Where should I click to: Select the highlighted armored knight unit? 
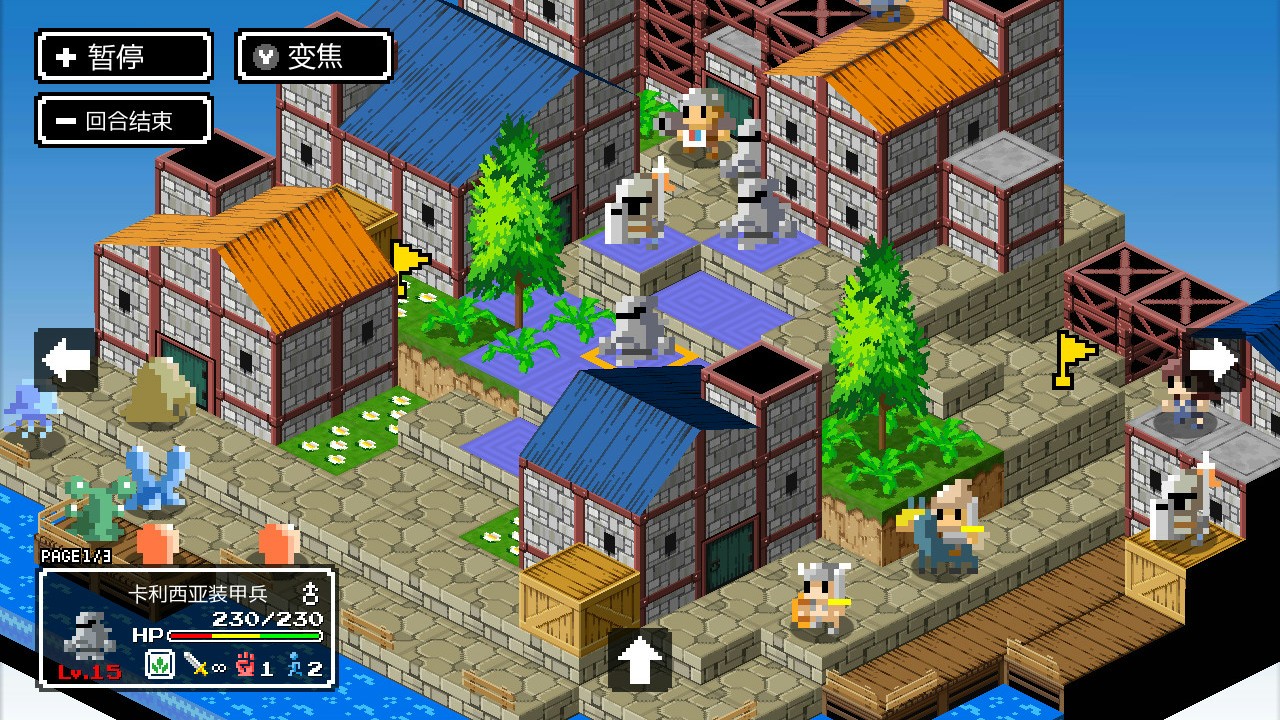click(638, 330)
